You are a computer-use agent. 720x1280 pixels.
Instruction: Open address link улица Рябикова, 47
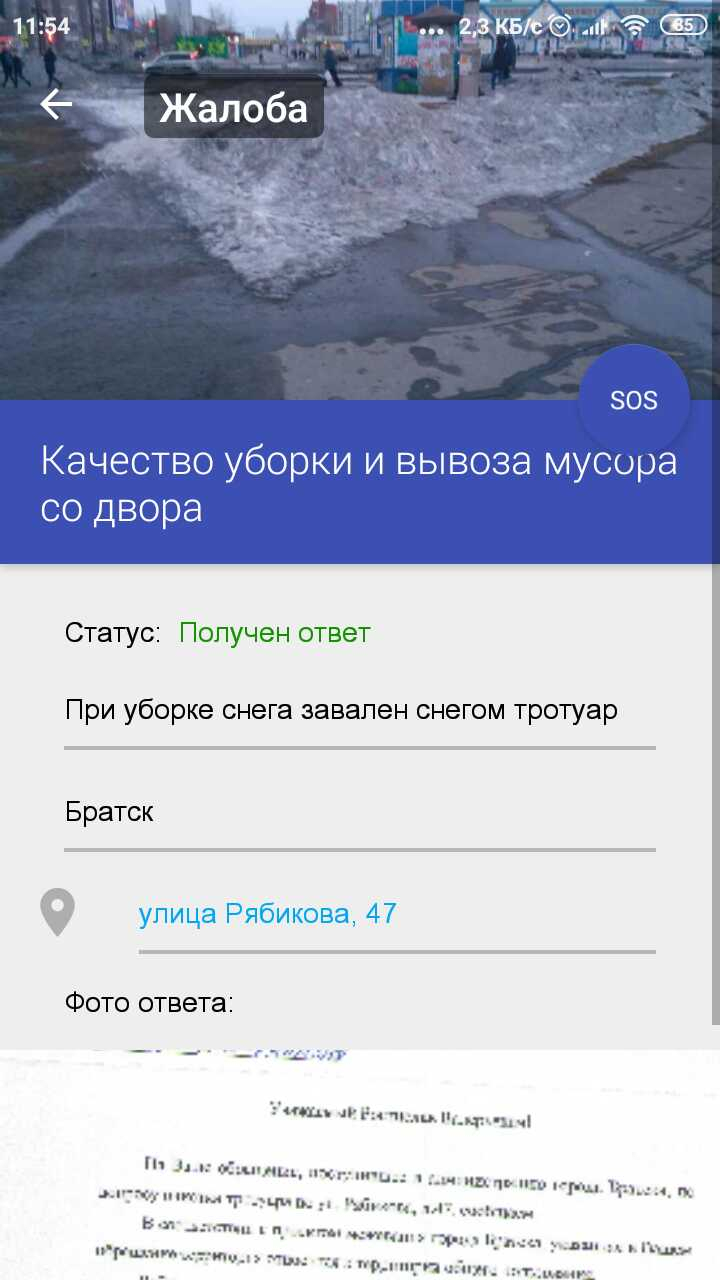(267, 913)
